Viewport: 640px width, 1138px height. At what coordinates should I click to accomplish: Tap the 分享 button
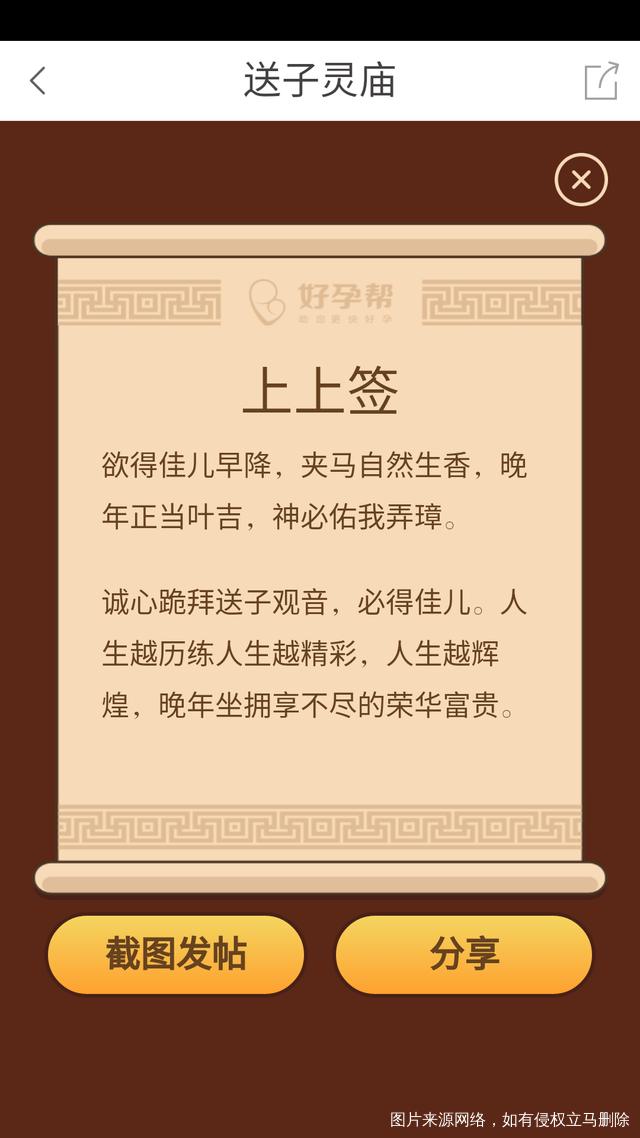464,954
